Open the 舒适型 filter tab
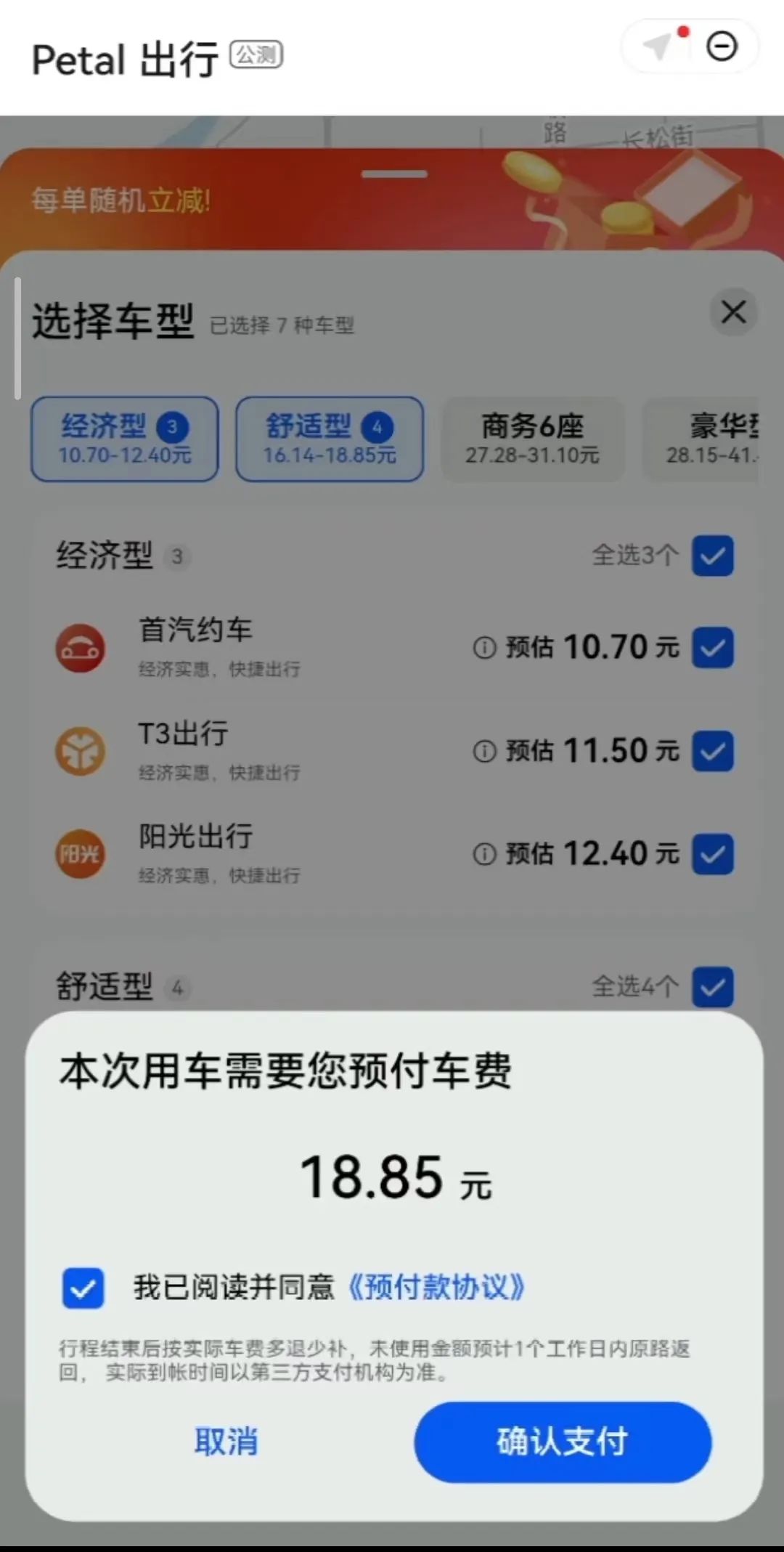The width and height of the screenshot is (784, 1552). tap(329, 439)
